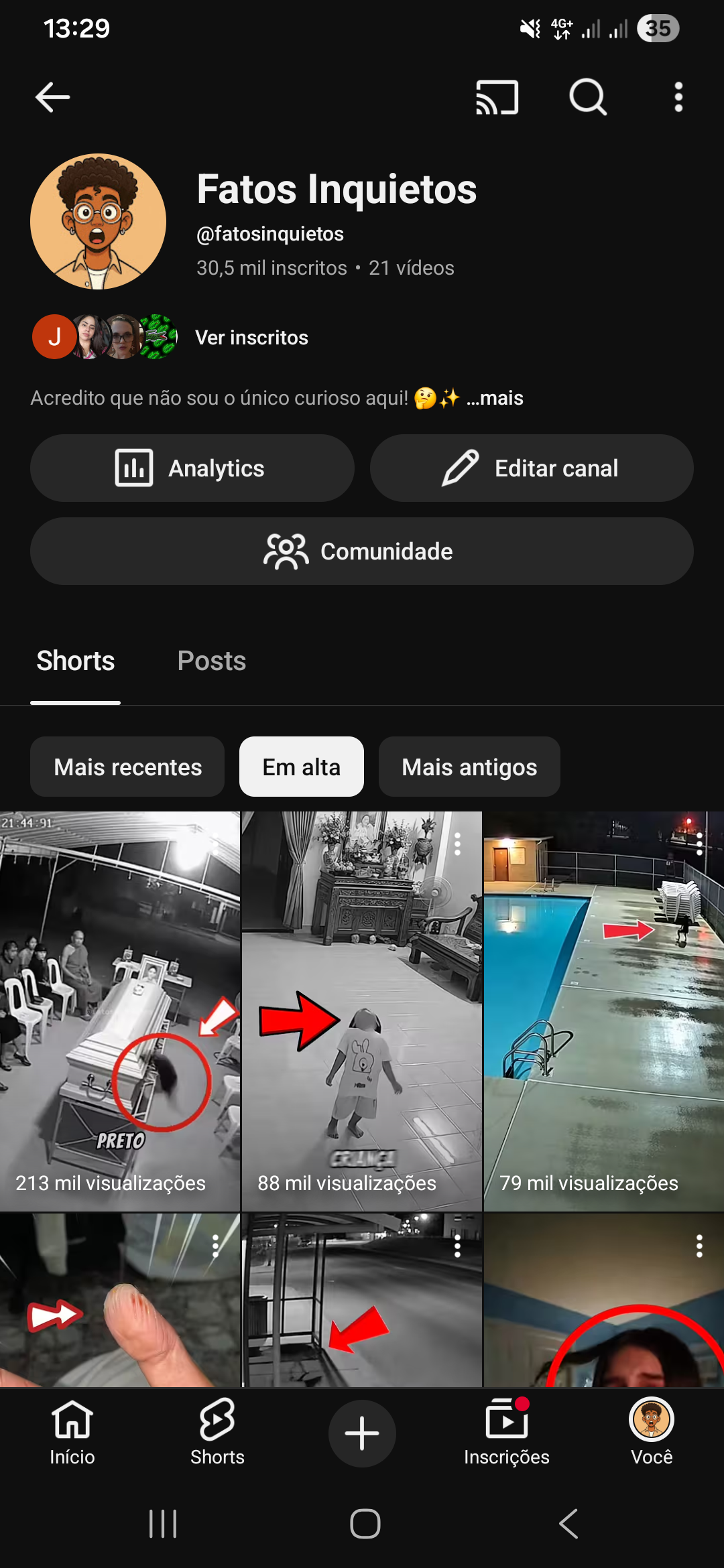This screenshot has width=724, height=1568.
Task: Open the top overflow menu
Action: click(x=678, y=98)
